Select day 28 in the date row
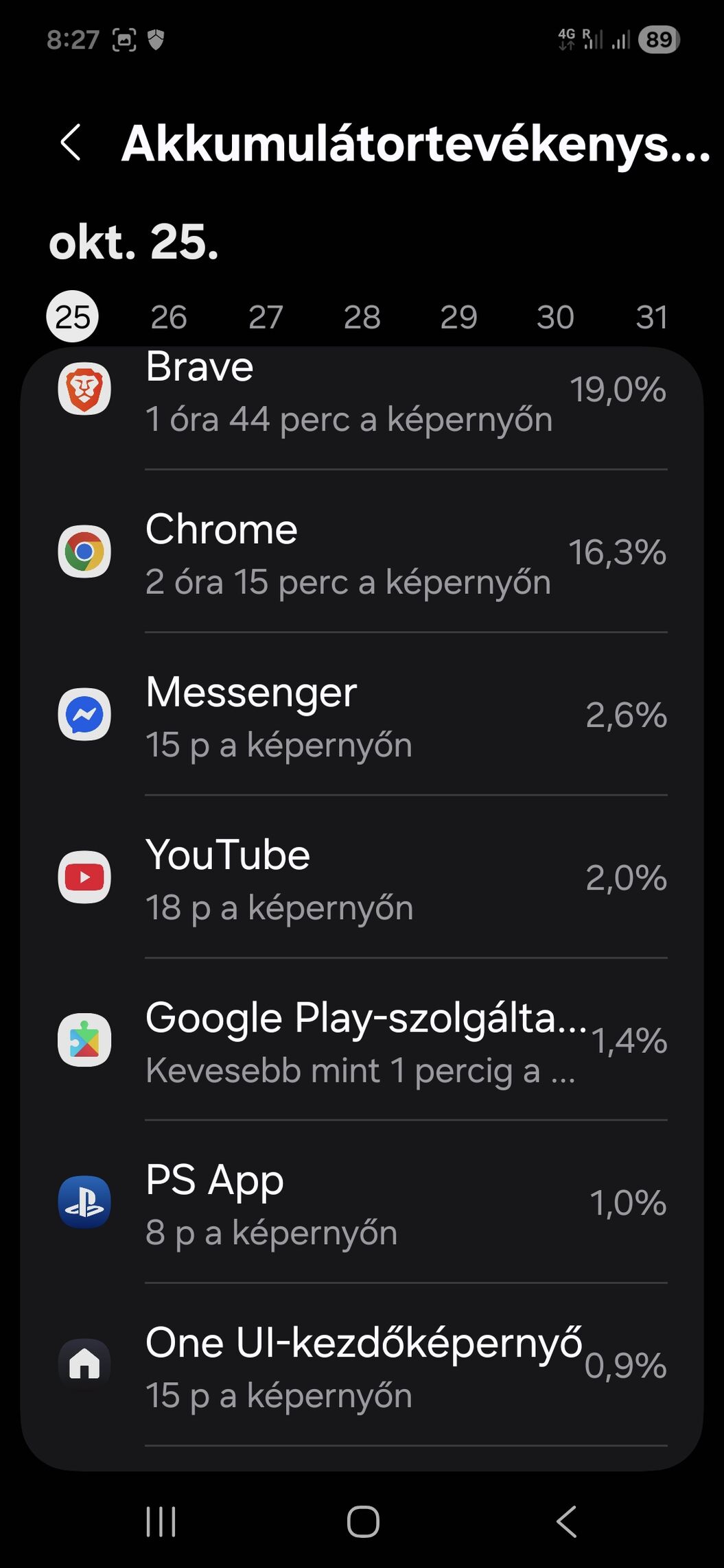Viewport: 724px width, 1568px height. click(x=362, y=317)
